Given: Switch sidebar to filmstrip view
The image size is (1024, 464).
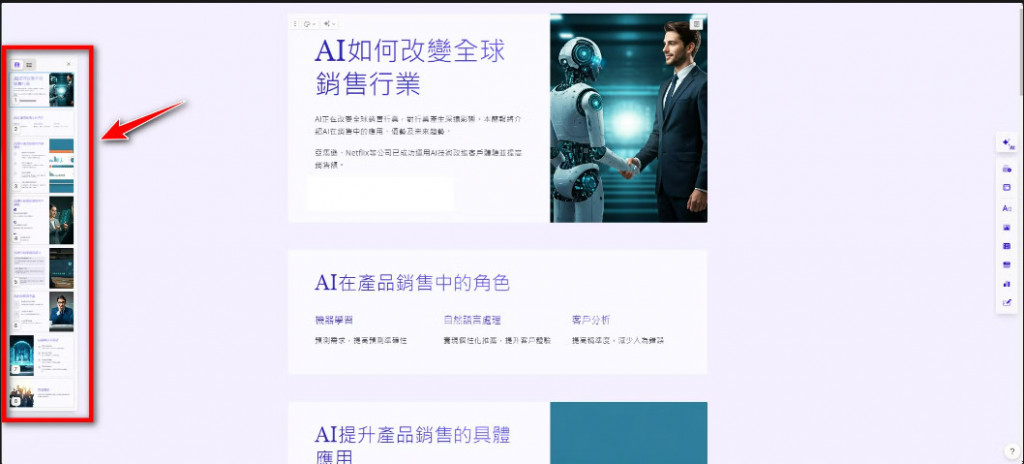Looking at the screenshot, I should pyautogui.click(x=18, y=64).
